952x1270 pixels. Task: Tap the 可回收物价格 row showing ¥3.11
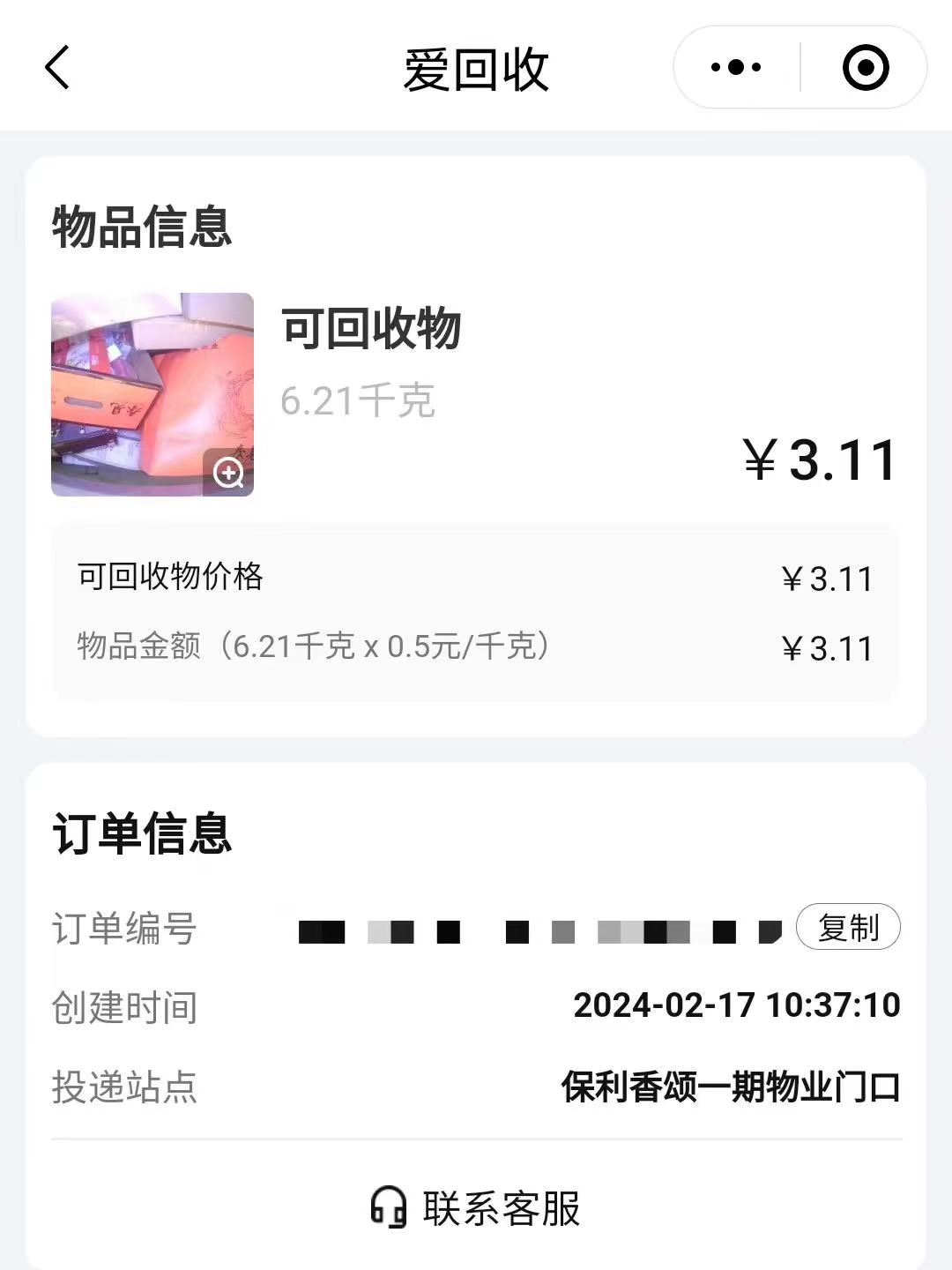click(x=476, y=578)
